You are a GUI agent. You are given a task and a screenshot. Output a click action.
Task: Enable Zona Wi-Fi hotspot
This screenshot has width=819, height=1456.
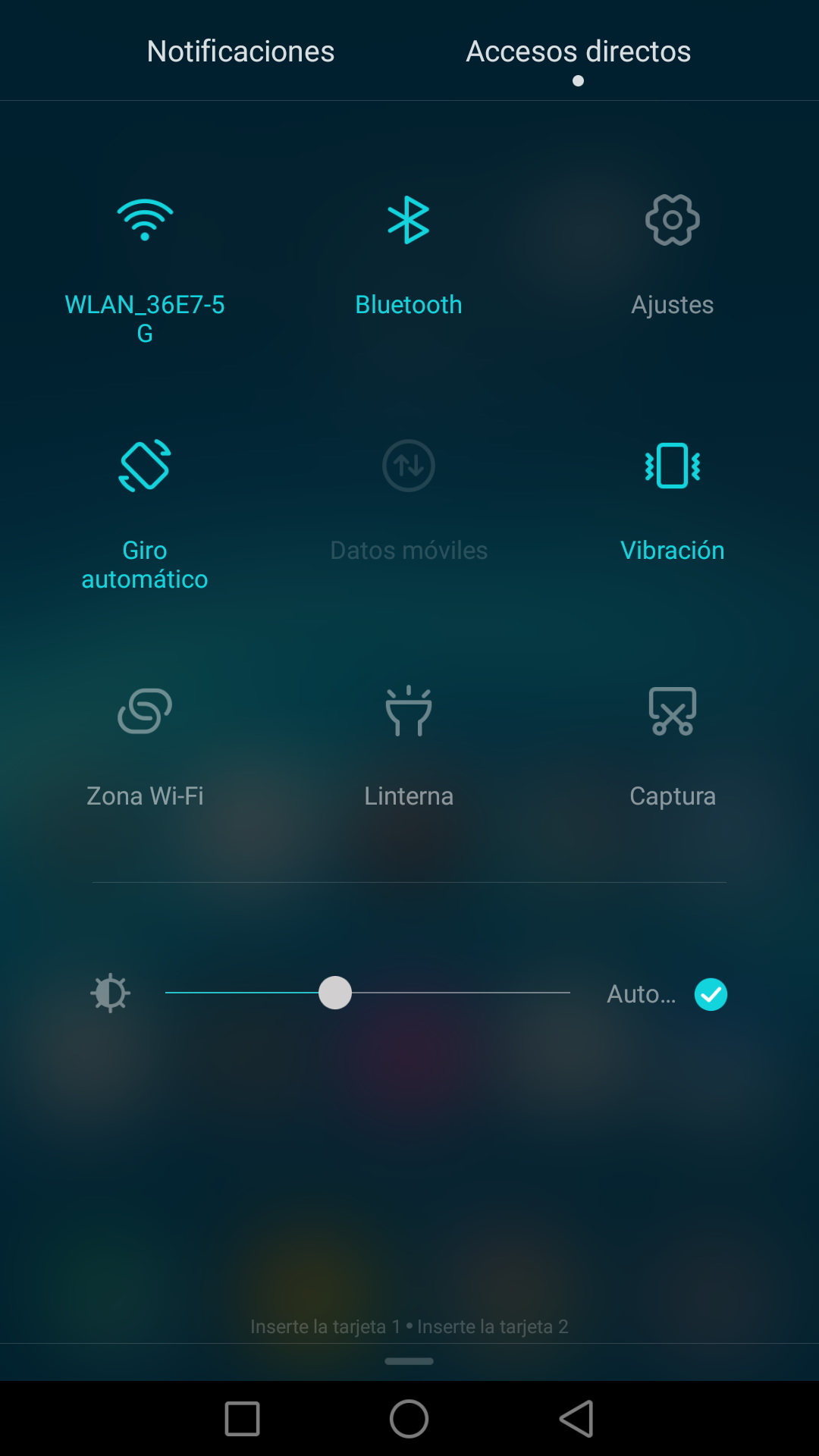click(145, 711)
